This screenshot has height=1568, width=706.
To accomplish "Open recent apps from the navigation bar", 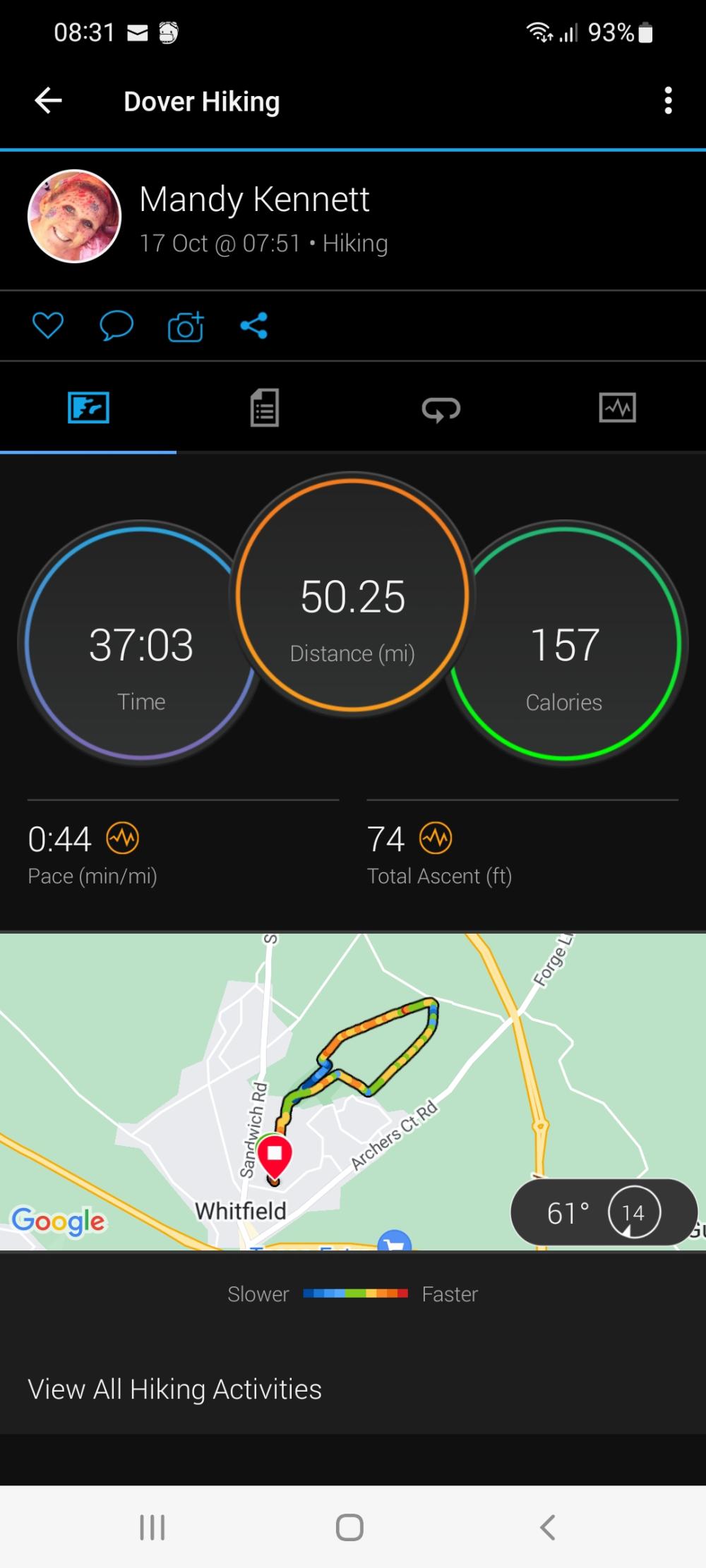I will [152, 1527].
